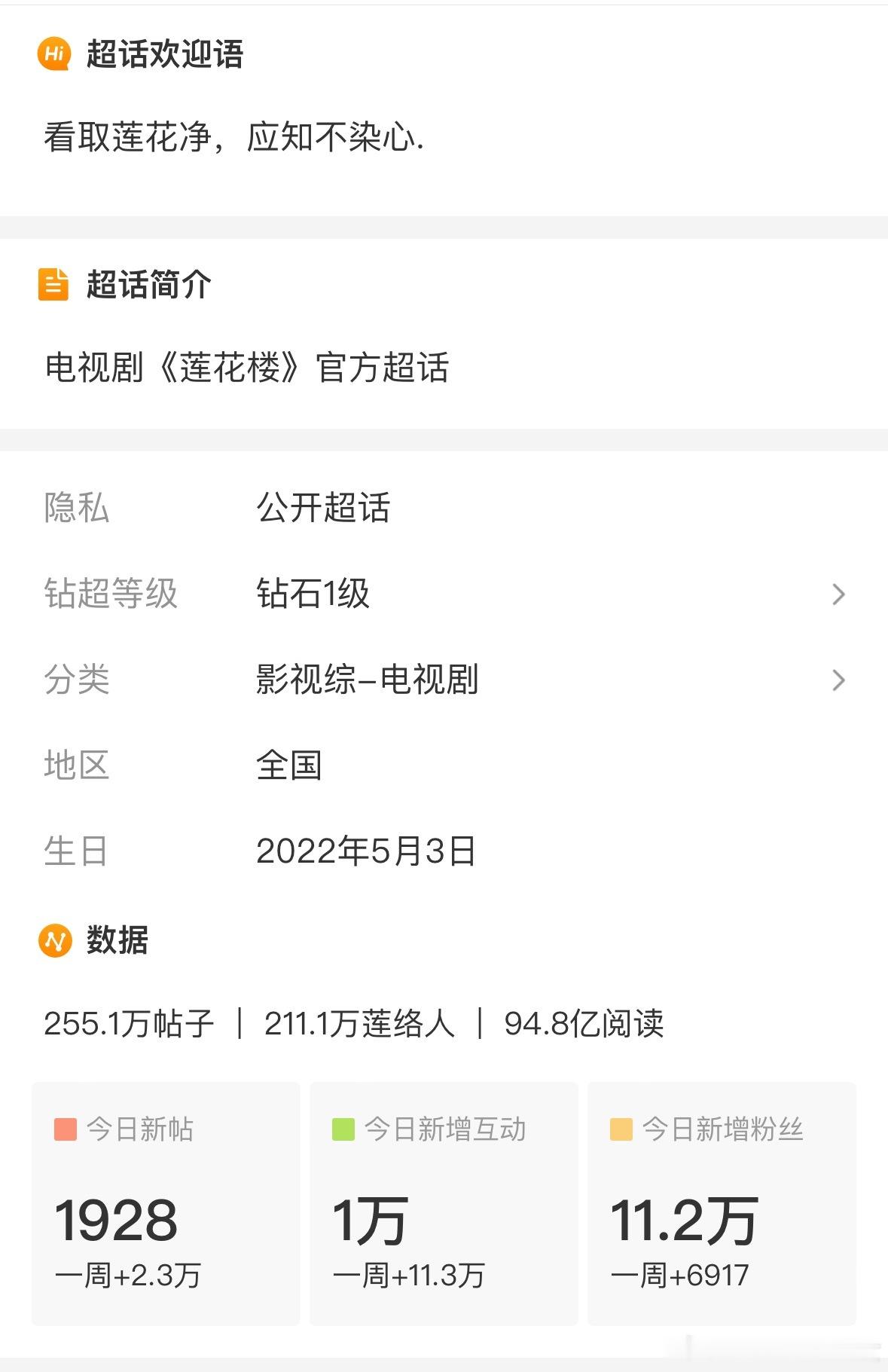Click the N-shaped icon beside 数据
Image resolution: width=888 pixels, height=1372 pixels.
click(54, 940)
